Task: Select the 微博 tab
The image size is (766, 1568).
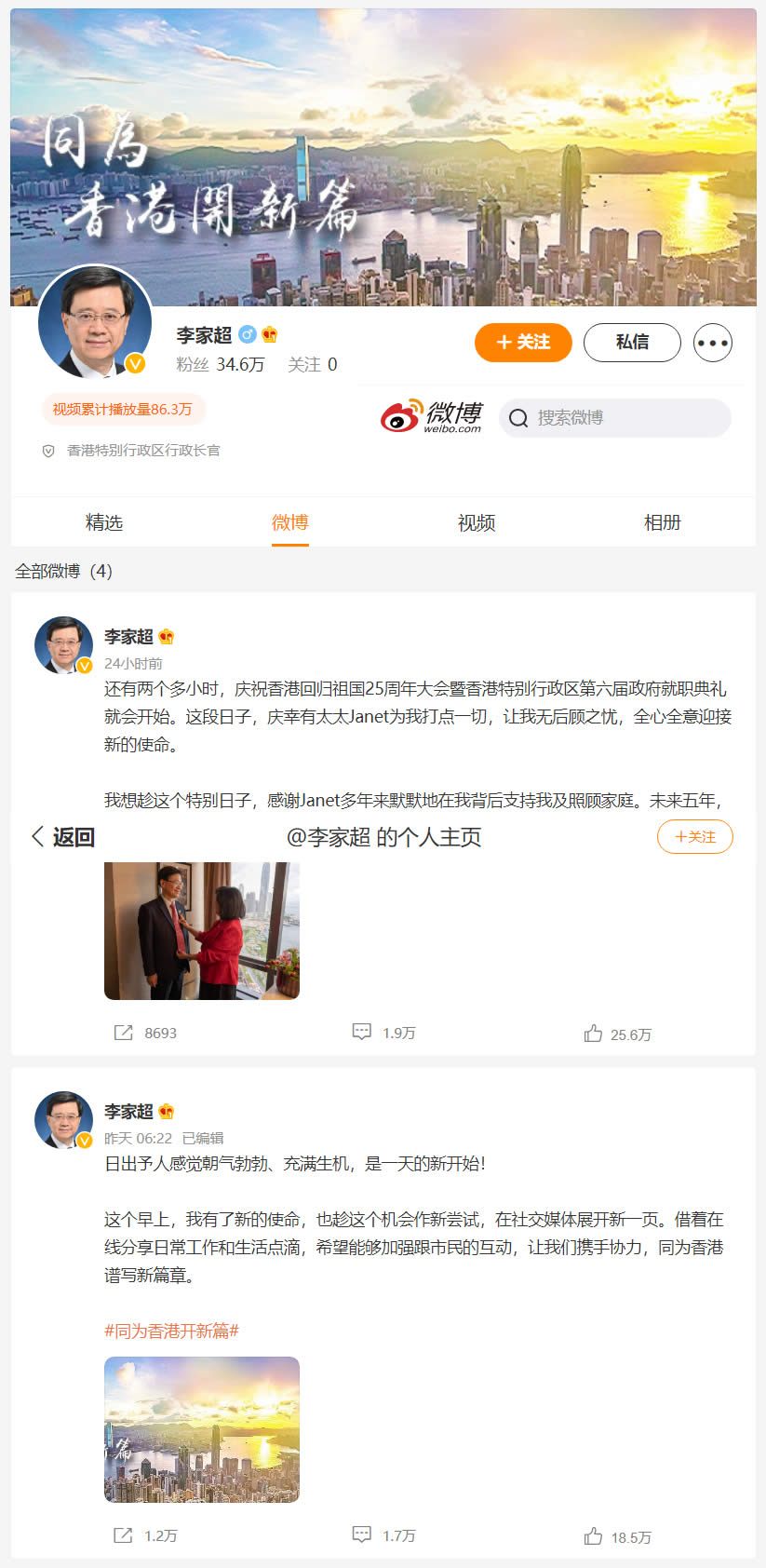Action: coord(289,522)
